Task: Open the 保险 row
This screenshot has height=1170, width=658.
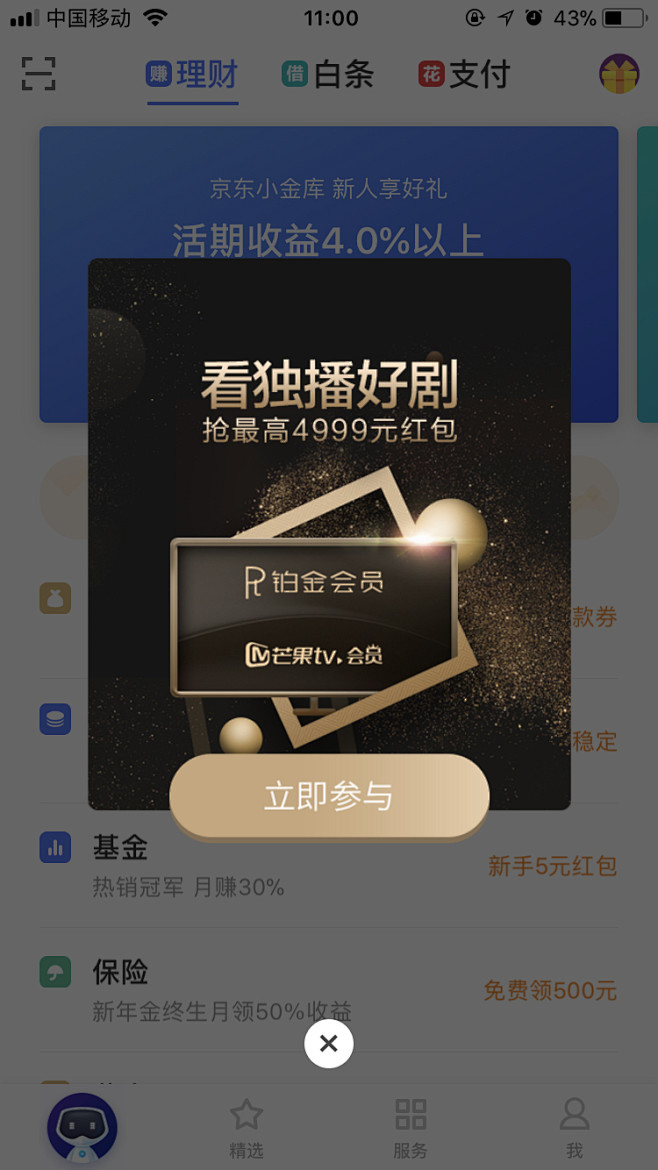Action: 329,990
